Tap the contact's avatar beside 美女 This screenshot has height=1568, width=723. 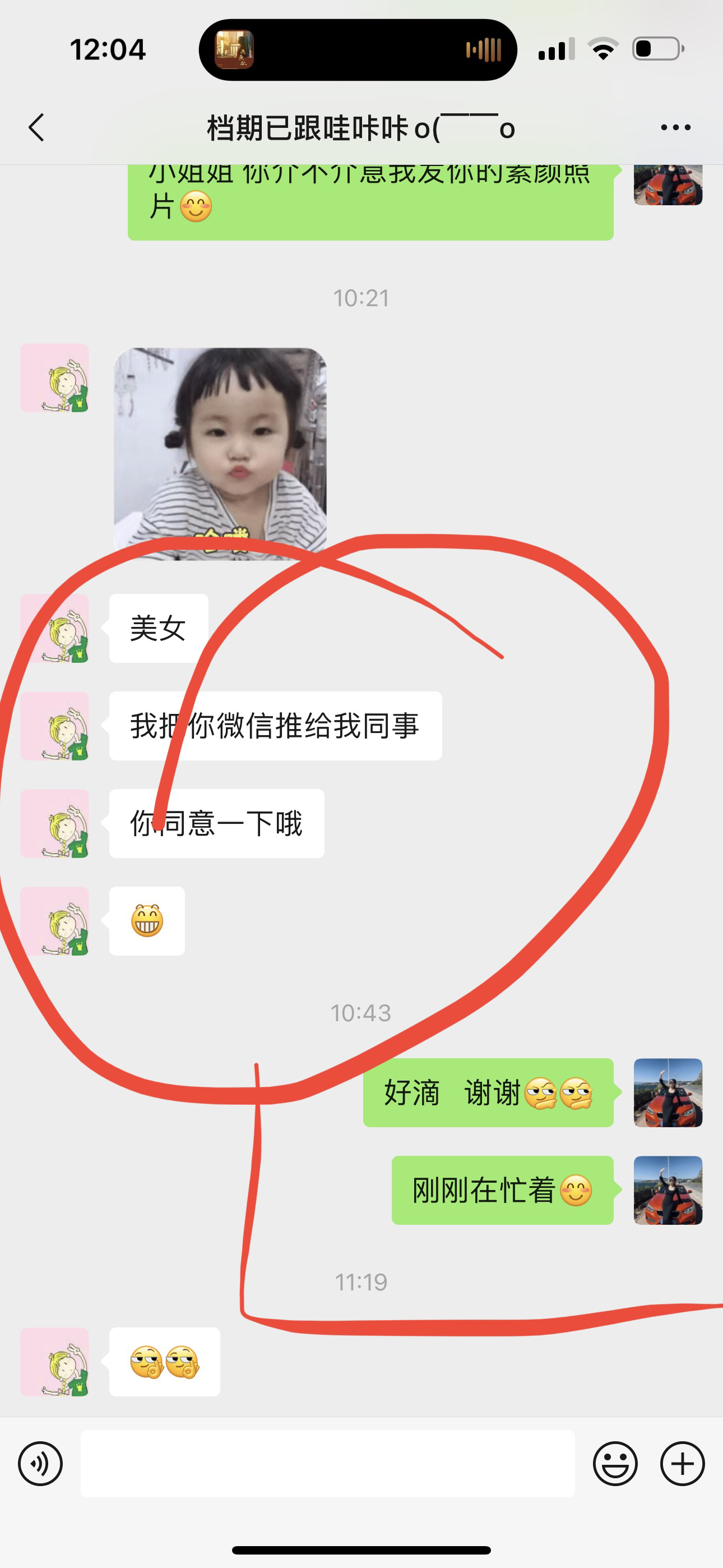[55, 628]
